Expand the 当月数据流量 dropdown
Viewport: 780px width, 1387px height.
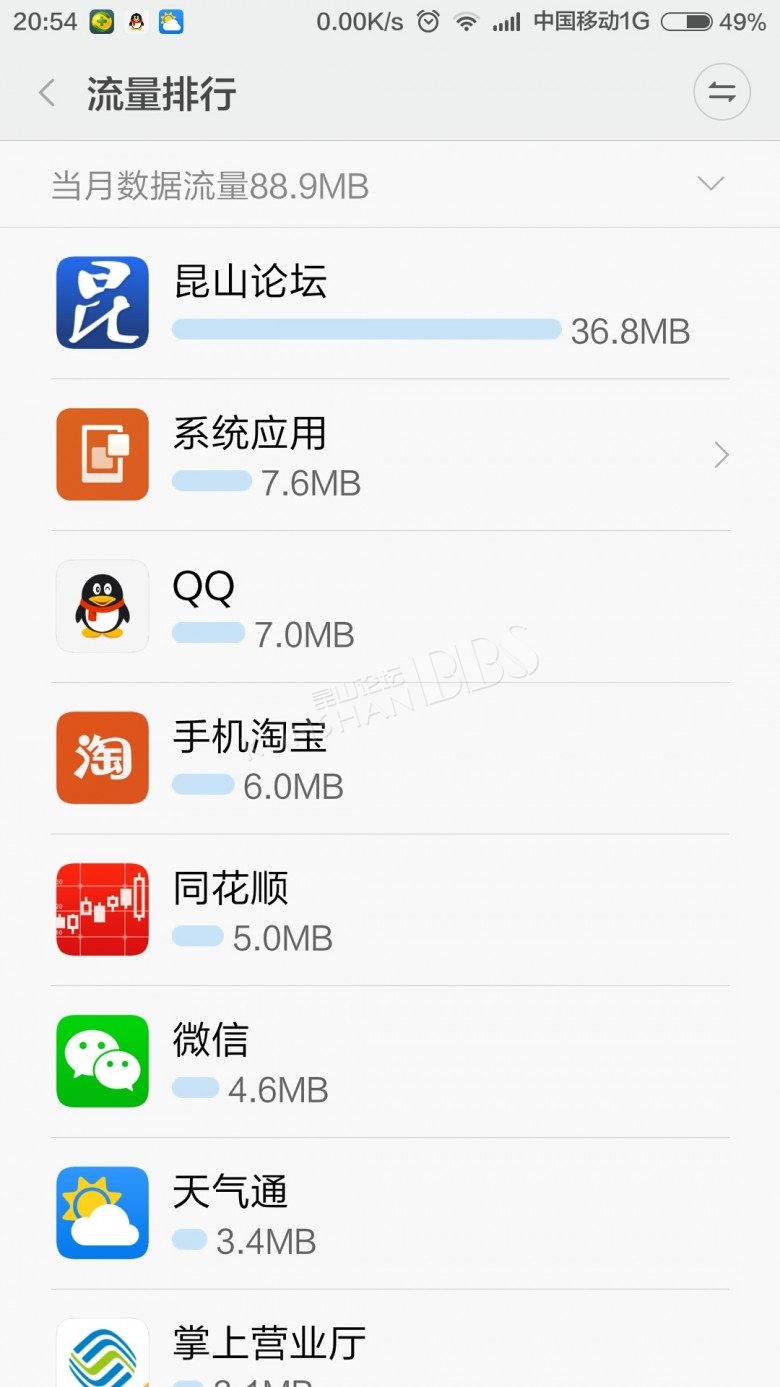click(x=710, y=184)
